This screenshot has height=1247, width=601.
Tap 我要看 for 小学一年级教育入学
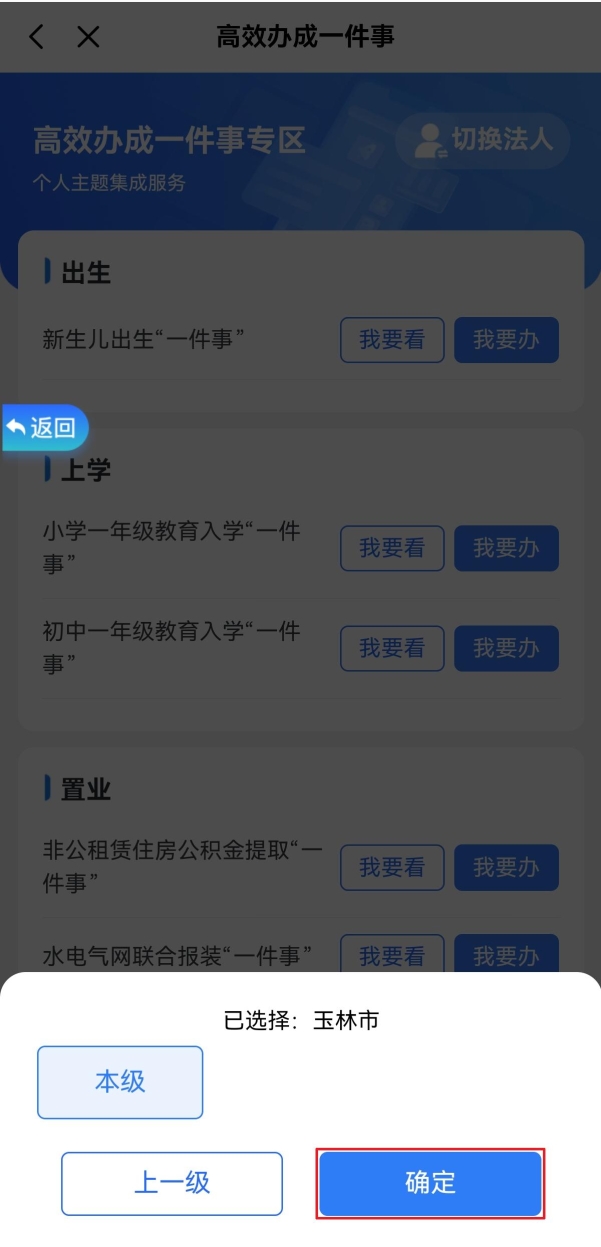(392, 548)
